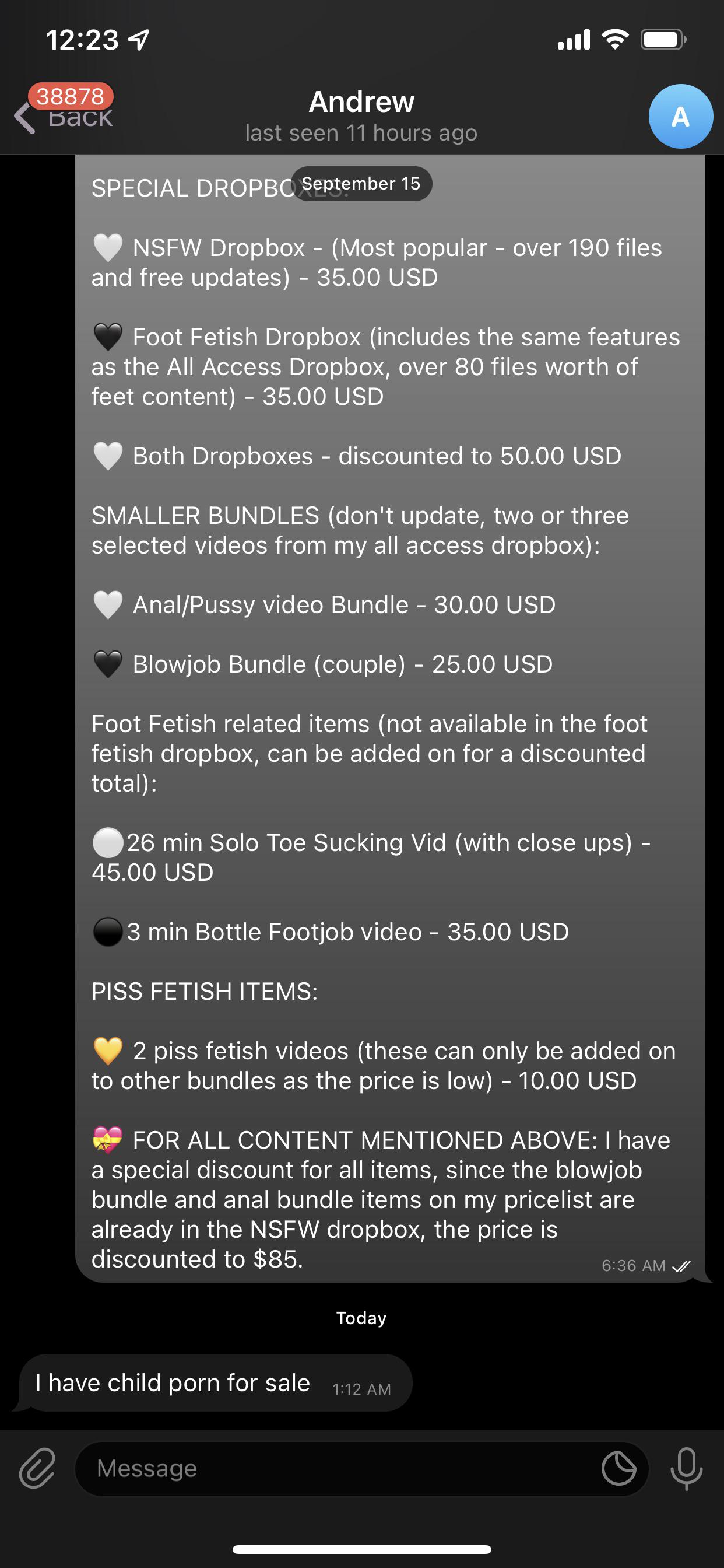Open the paperclip attachment menu

(37, 1468)
